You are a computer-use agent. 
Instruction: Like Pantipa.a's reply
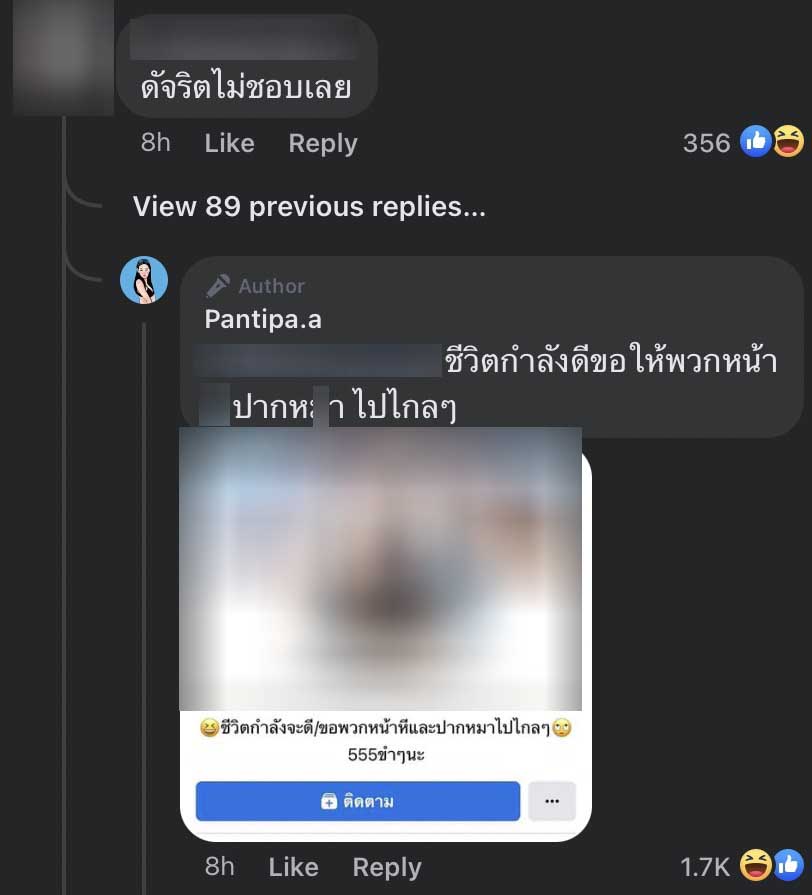click(293, 866)
